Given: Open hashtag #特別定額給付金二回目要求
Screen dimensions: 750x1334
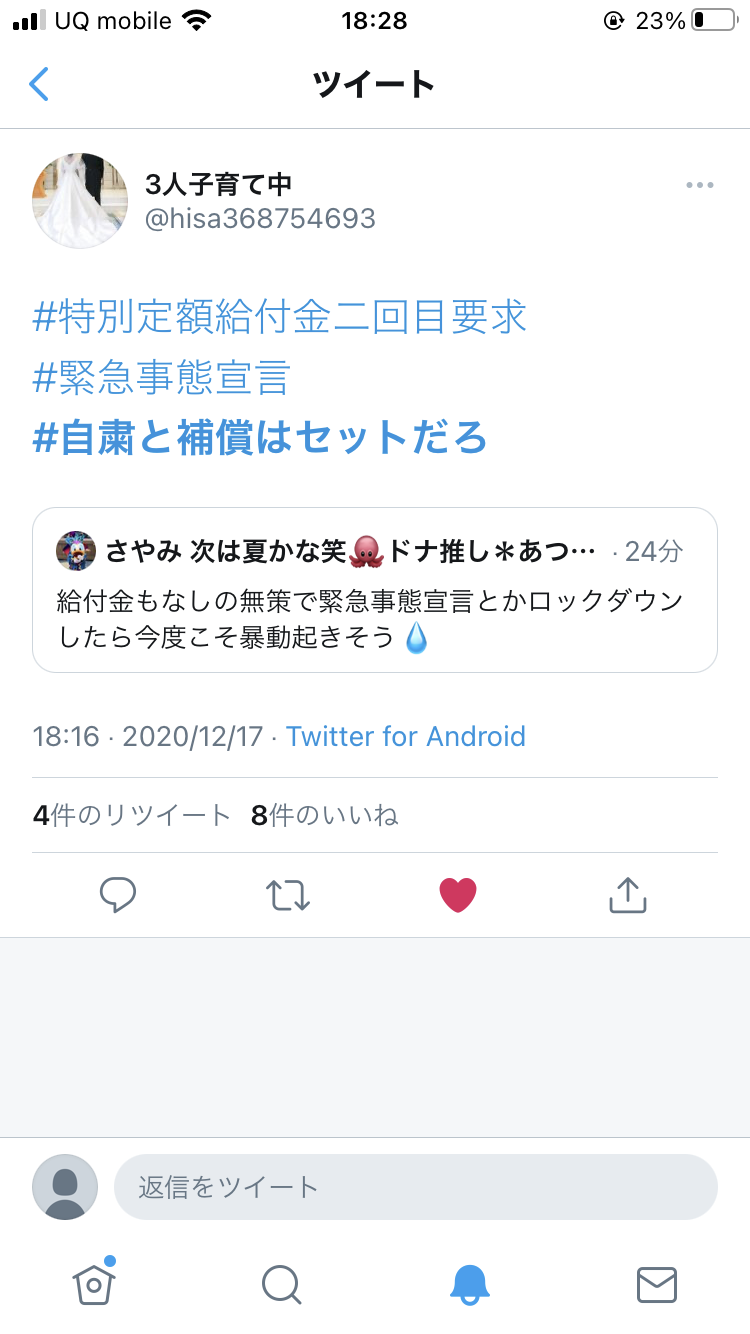Looking at the screenshot, I should [x=280, y=317].
